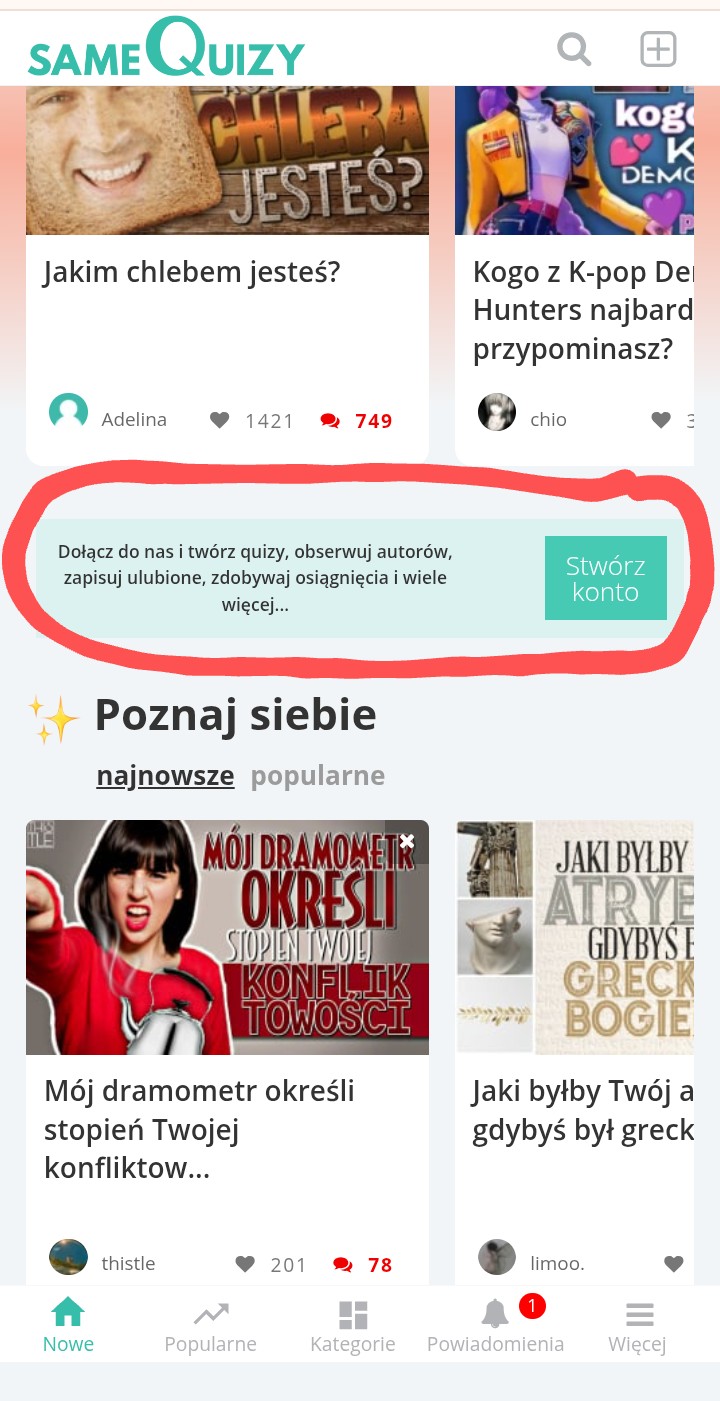The image size is (720, 1401).
Task: Open the SameQuizy home logo
Action: point(166,50)
